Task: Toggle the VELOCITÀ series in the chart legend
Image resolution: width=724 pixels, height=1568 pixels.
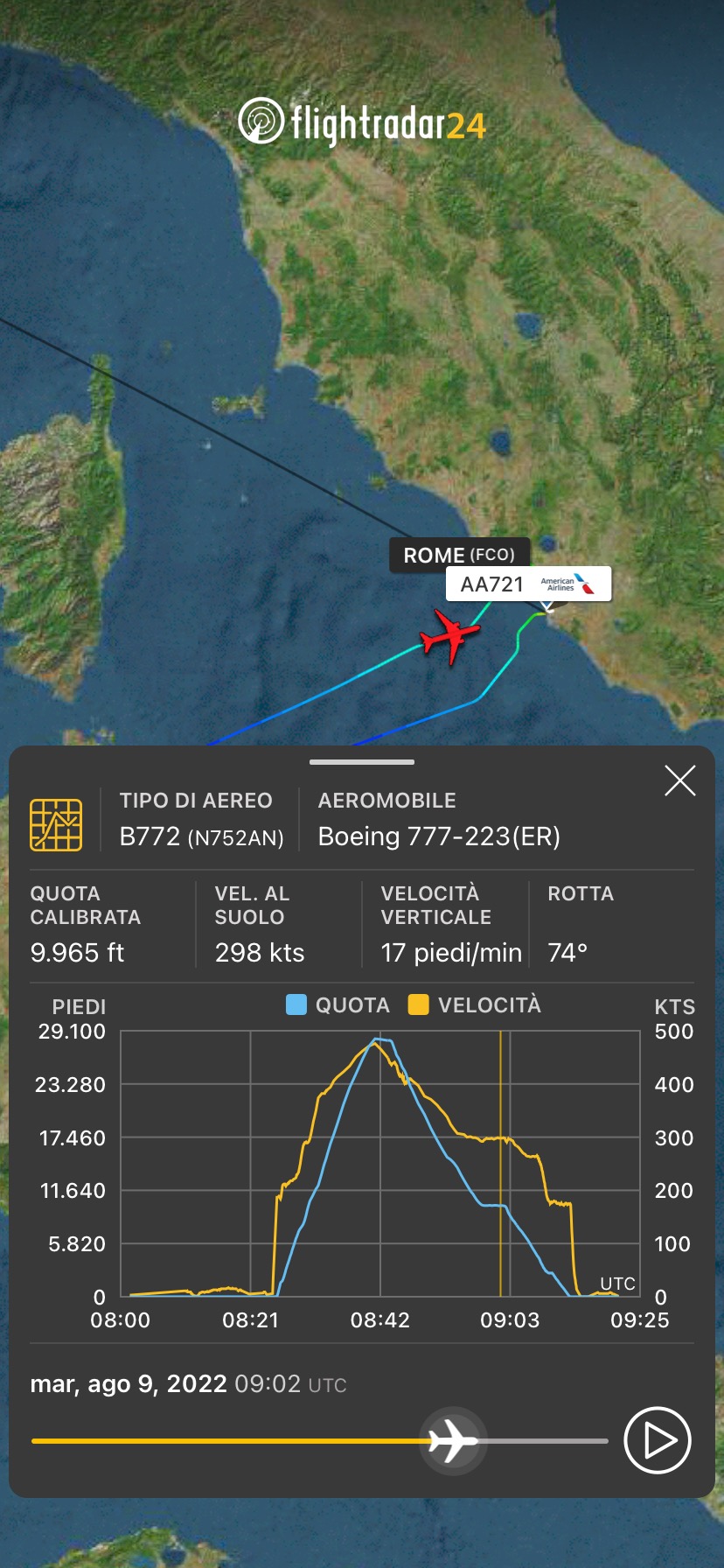Action: point(475,1004)
